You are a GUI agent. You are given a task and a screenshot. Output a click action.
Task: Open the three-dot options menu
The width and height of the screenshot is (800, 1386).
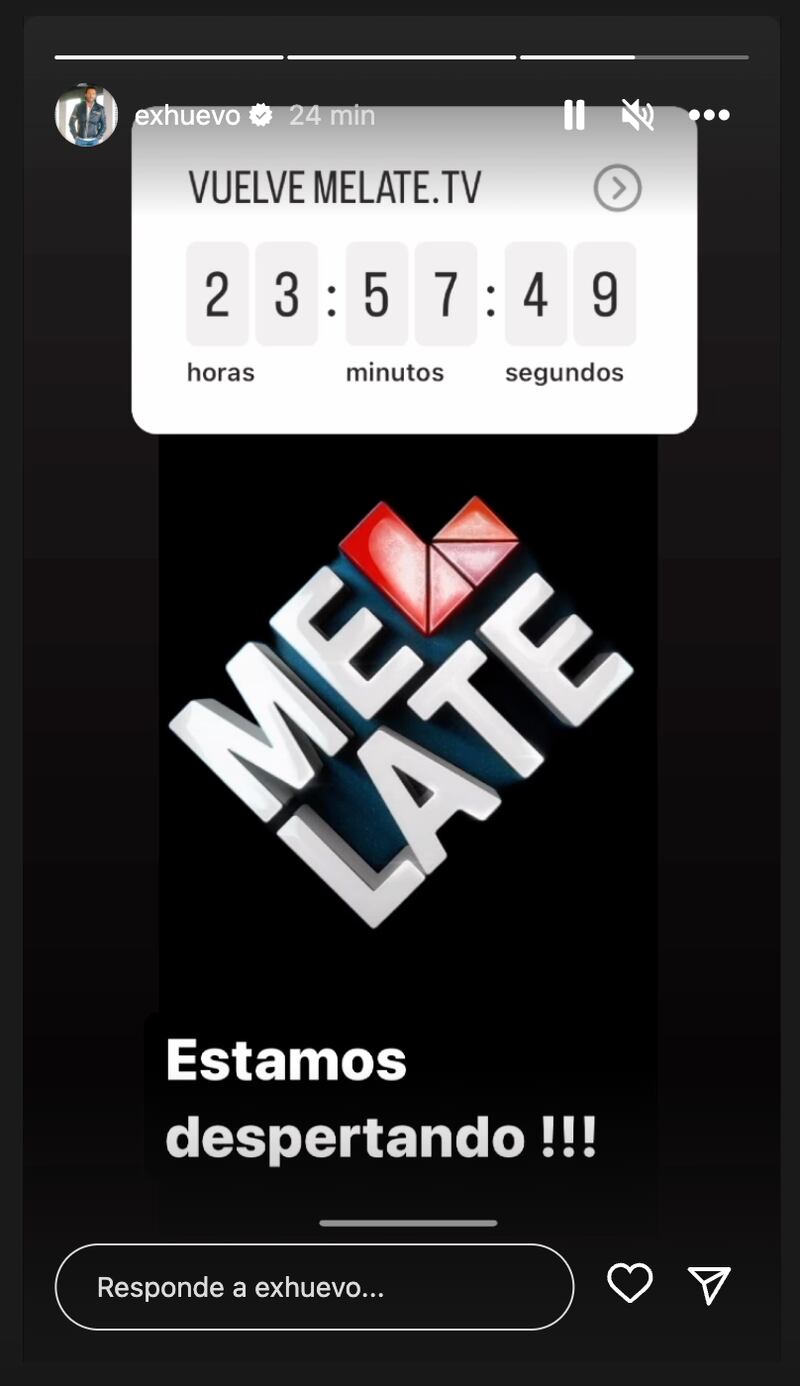click(709, 115)
